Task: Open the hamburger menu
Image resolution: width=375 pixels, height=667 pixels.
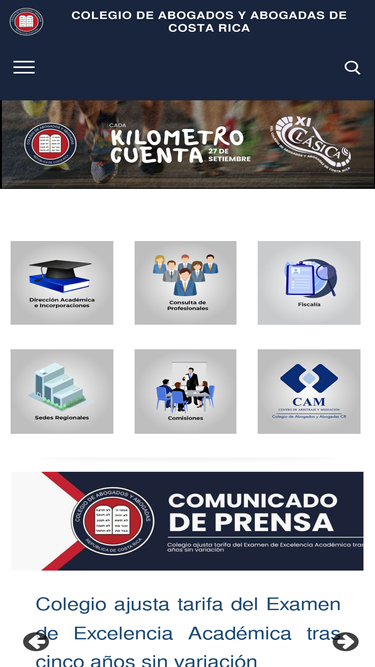Action: (x=24, y=68)
